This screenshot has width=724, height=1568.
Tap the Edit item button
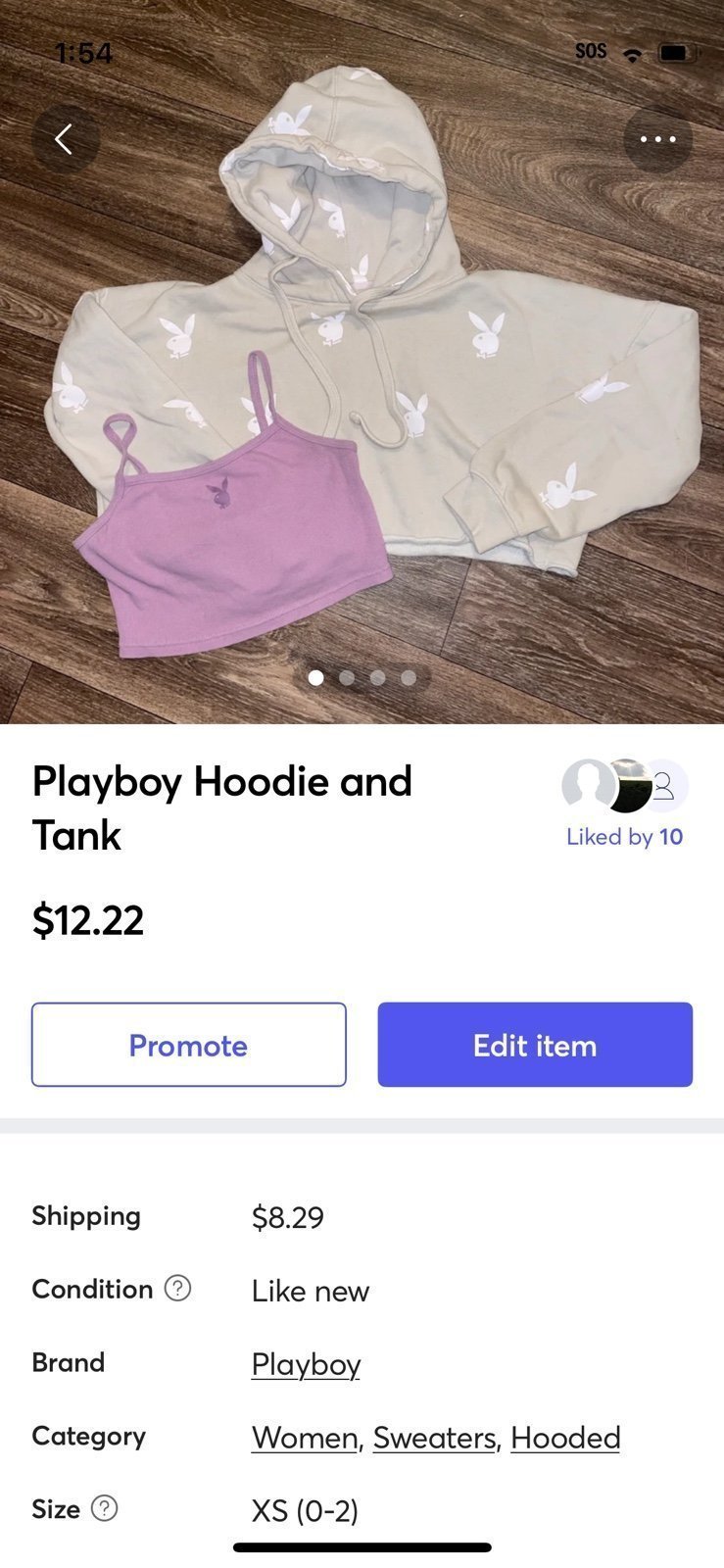point(534,1045)
